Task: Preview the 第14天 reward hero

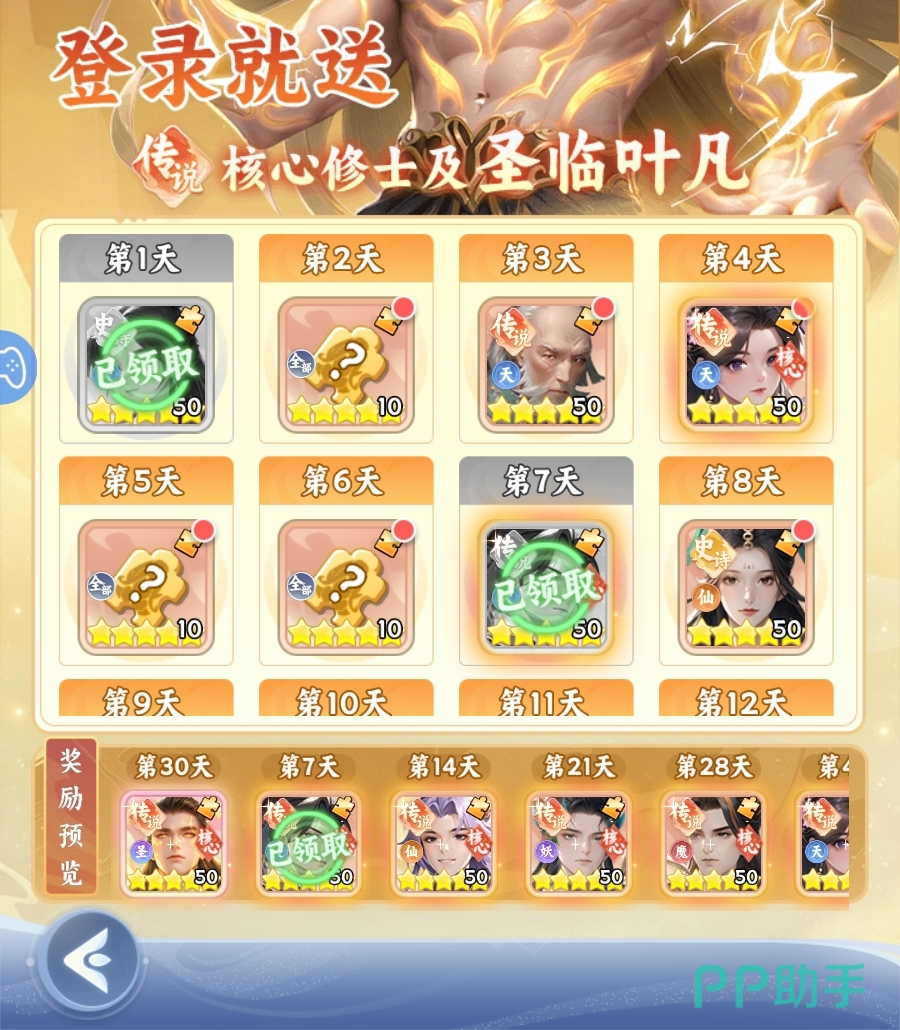Action: [443, 843]
